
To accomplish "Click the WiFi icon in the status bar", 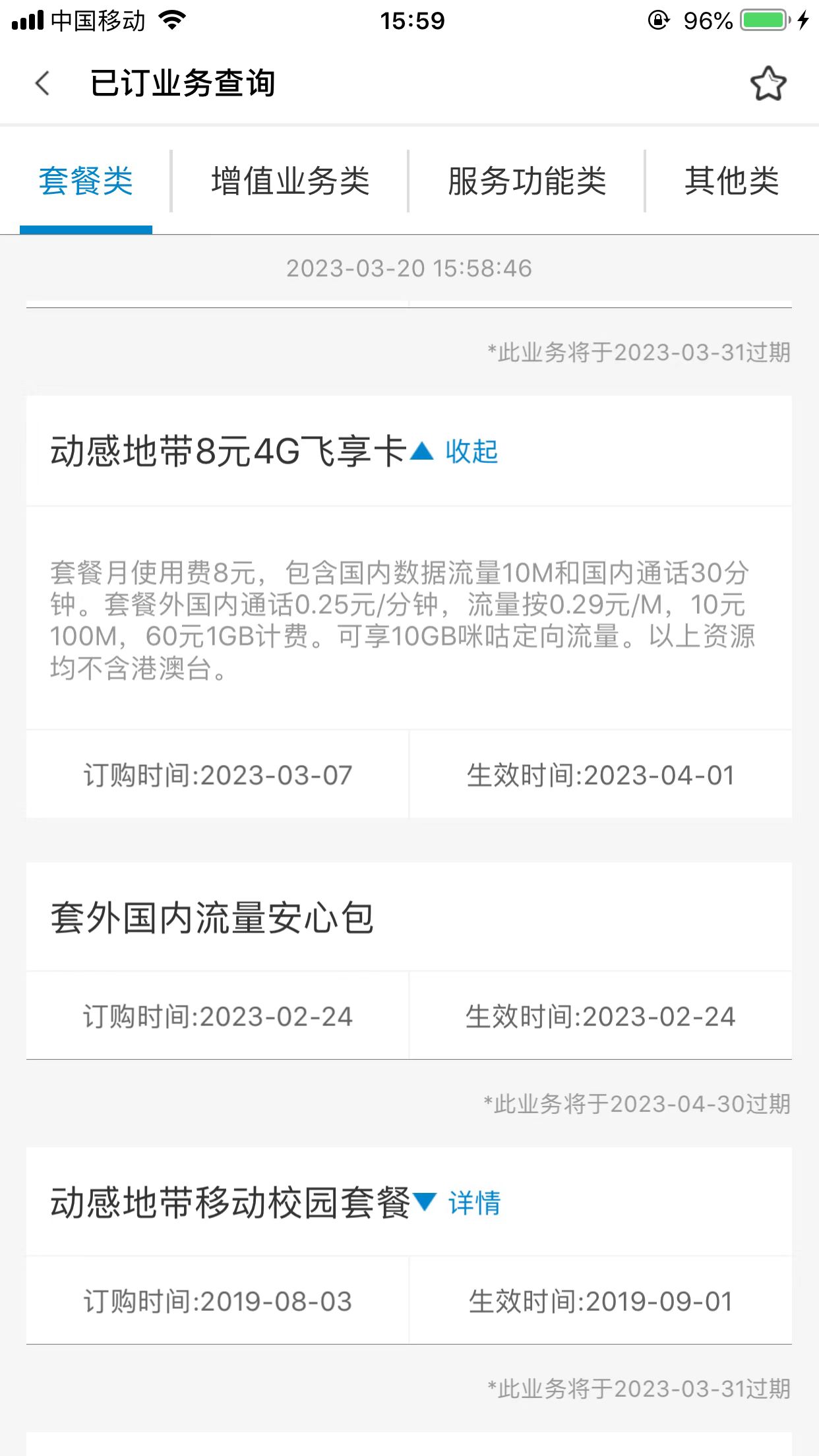I will [173, 20].
